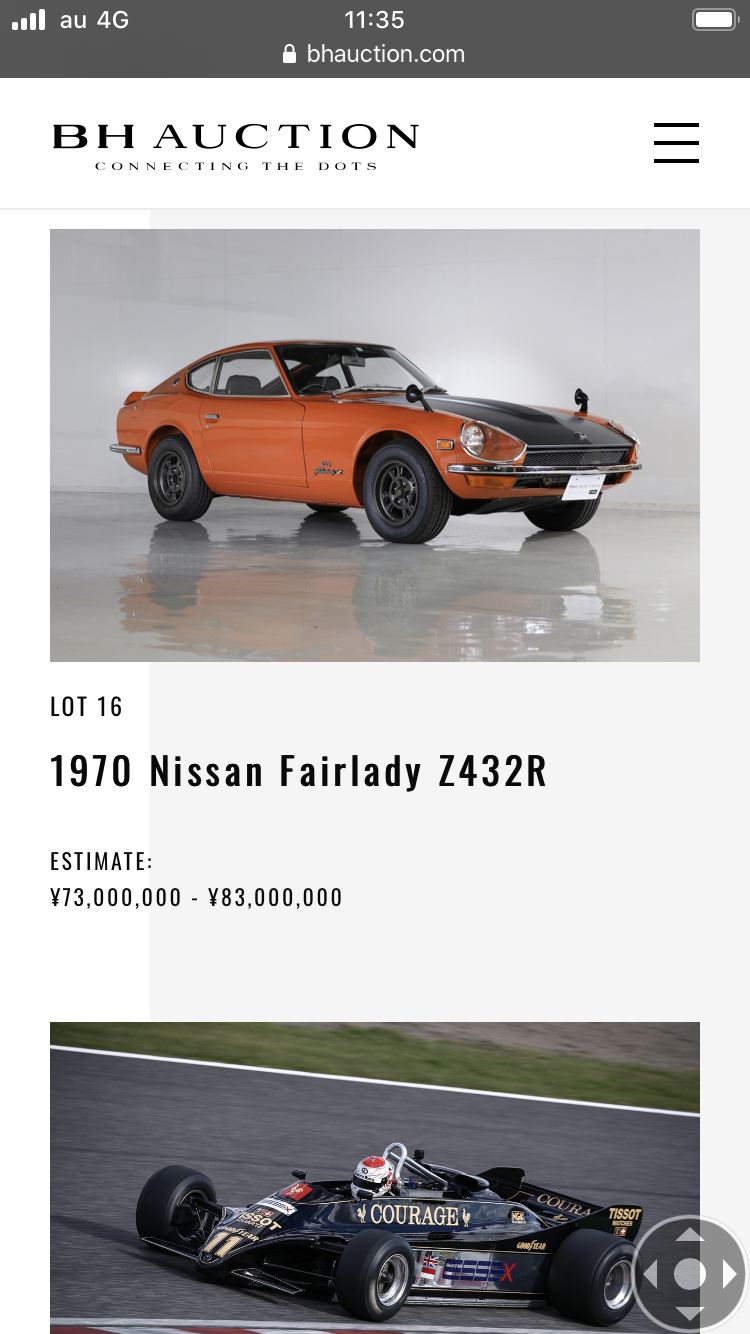Viewport: 750px width, 1334px height.
Task: Open the orange Fairlady Z432R lot photo
Action: coord(375,445)
